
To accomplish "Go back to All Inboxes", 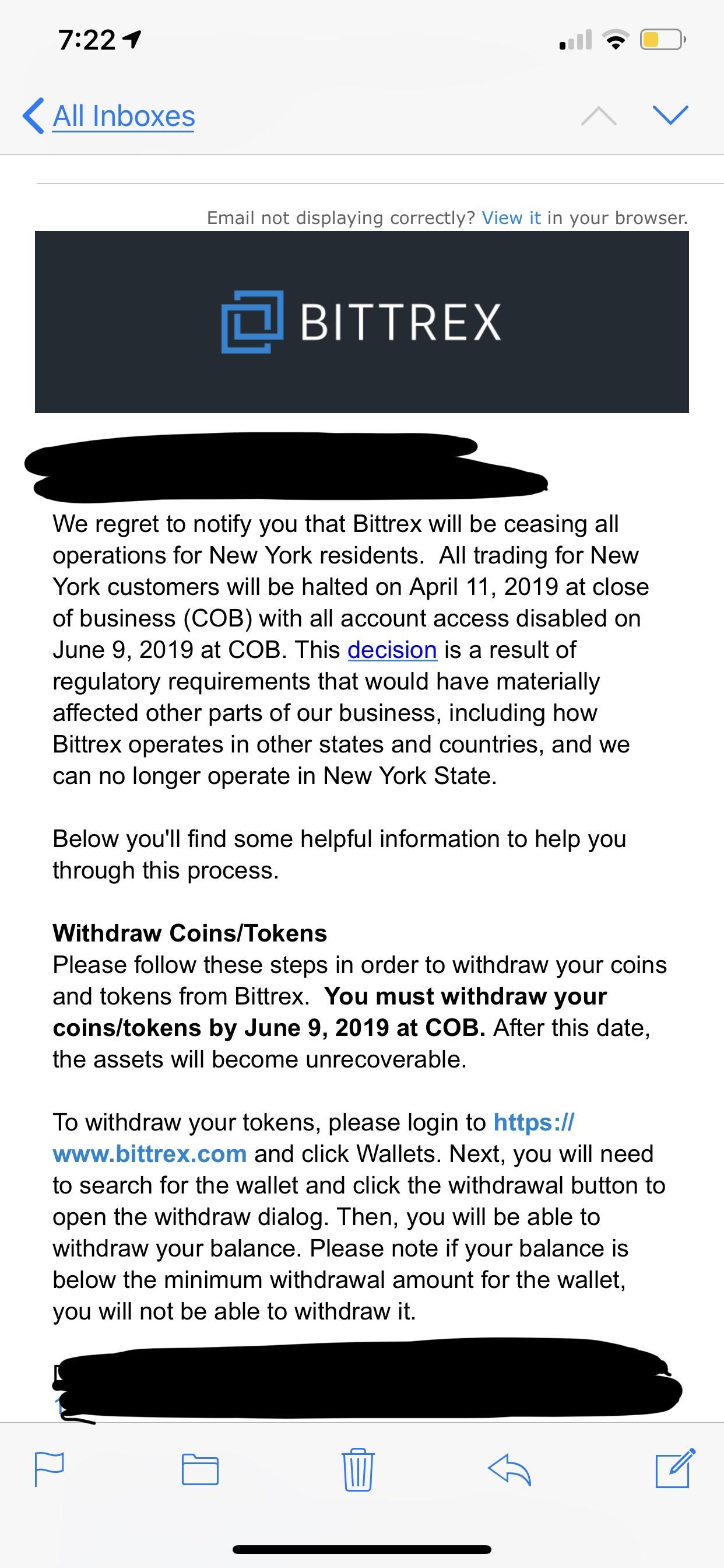I will (x=109, y=116).
